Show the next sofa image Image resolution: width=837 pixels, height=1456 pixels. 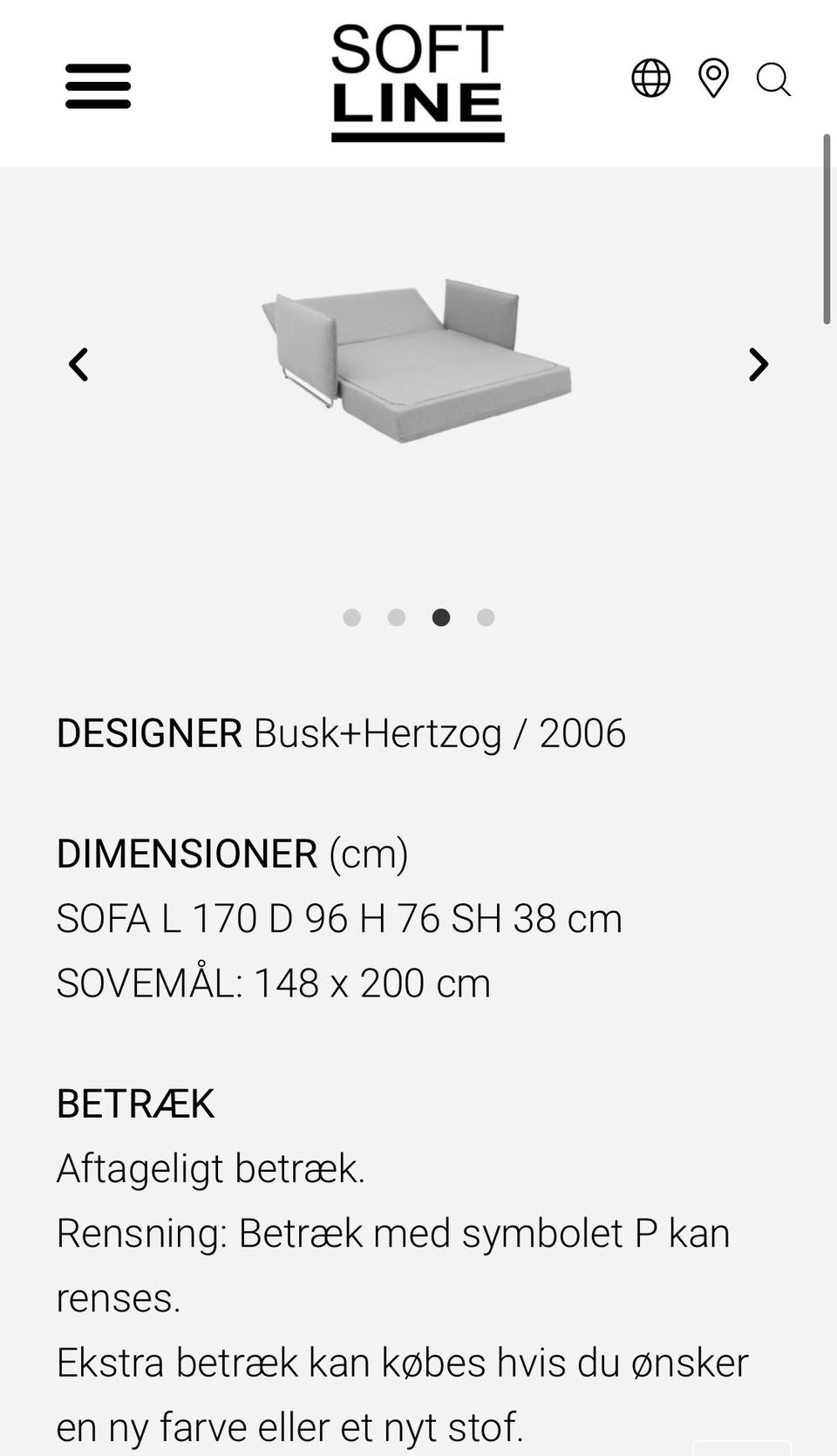[759, 364]
